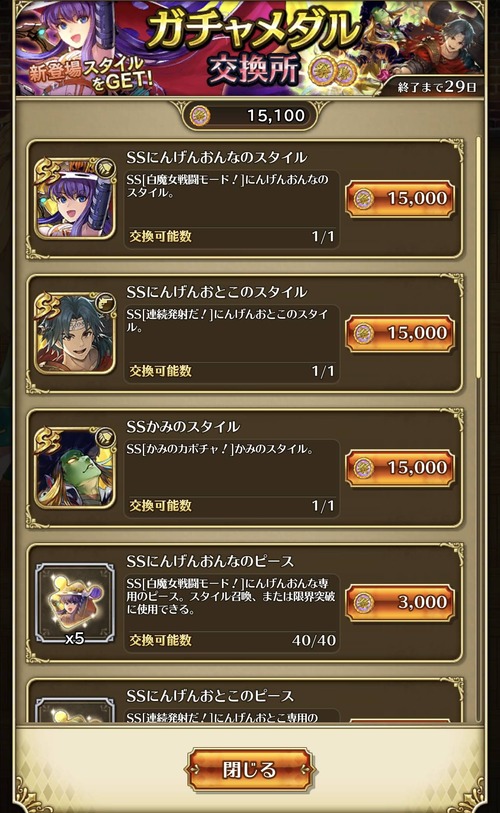Image resolution: width=500 pixels, height=813 pixels.
Task: View the SSかみのスタイル character icon
Action: pyautogui.click(x=75, y=468)
